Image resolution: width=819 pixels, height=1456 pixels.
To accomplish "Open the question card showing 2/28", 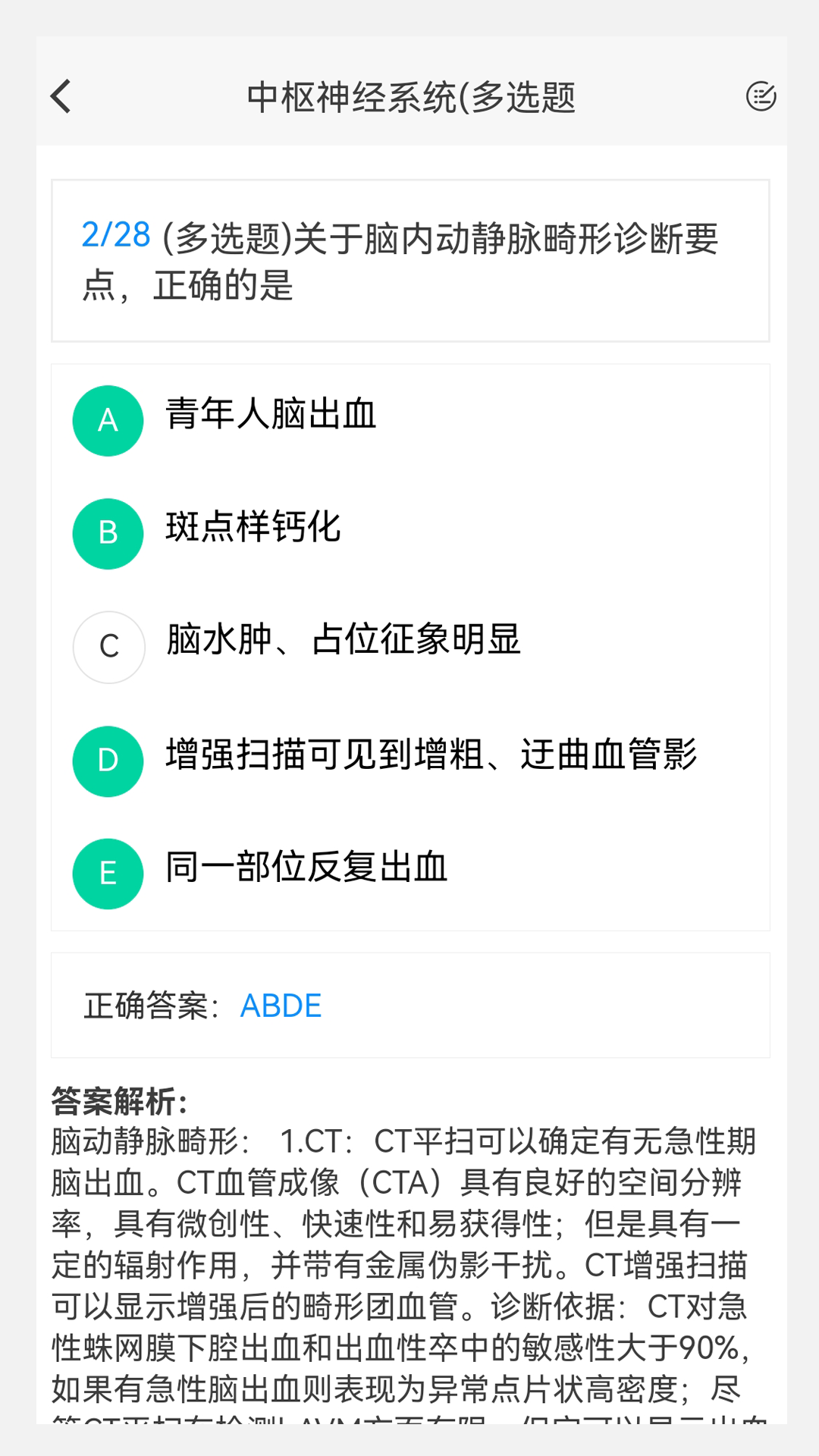I will (409, 260).
